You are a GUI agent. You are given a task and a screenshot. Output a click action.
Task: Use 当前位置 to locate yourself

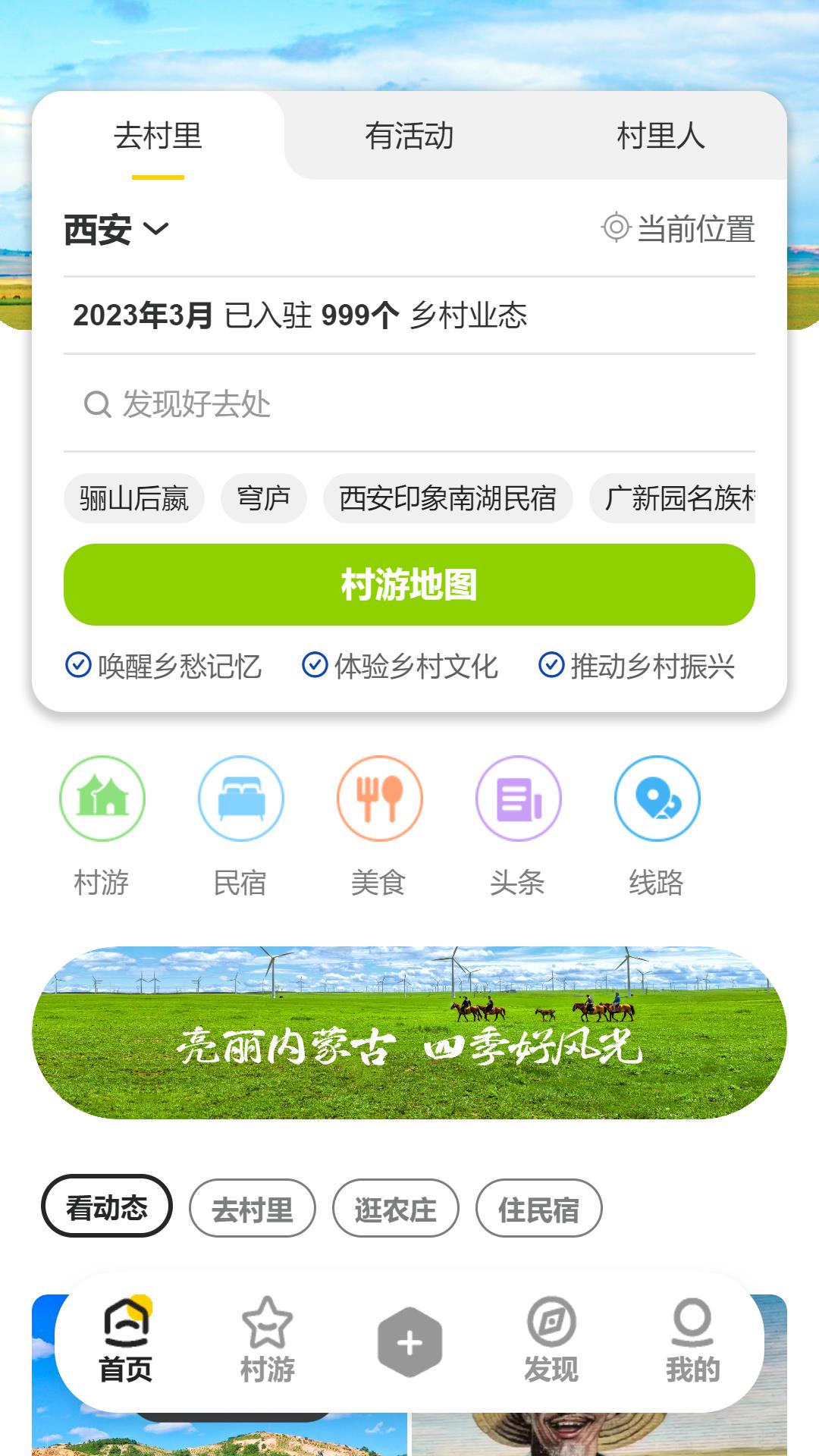click(679, 228)
